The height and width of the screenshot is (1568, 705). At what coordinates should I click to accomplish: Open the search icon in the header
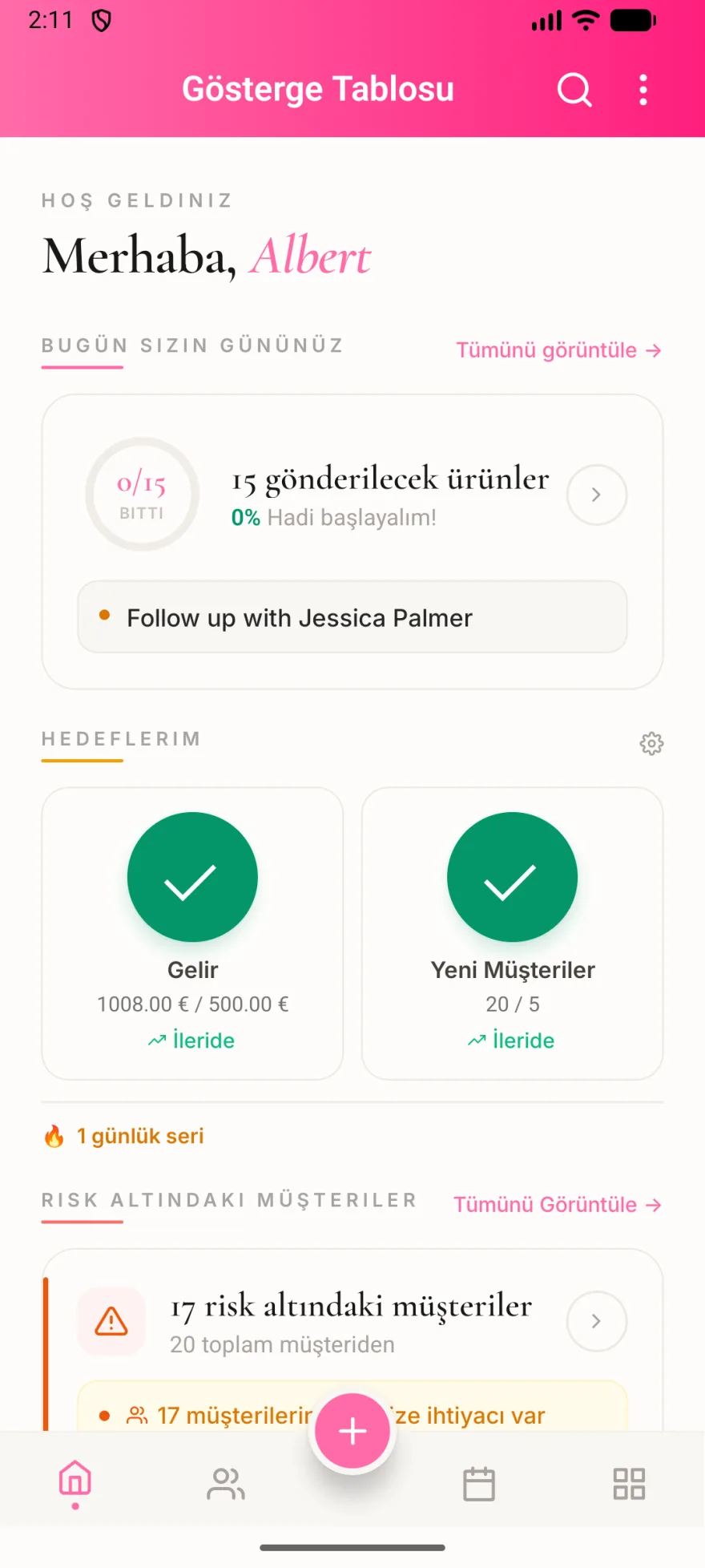(x=574, y=90)
